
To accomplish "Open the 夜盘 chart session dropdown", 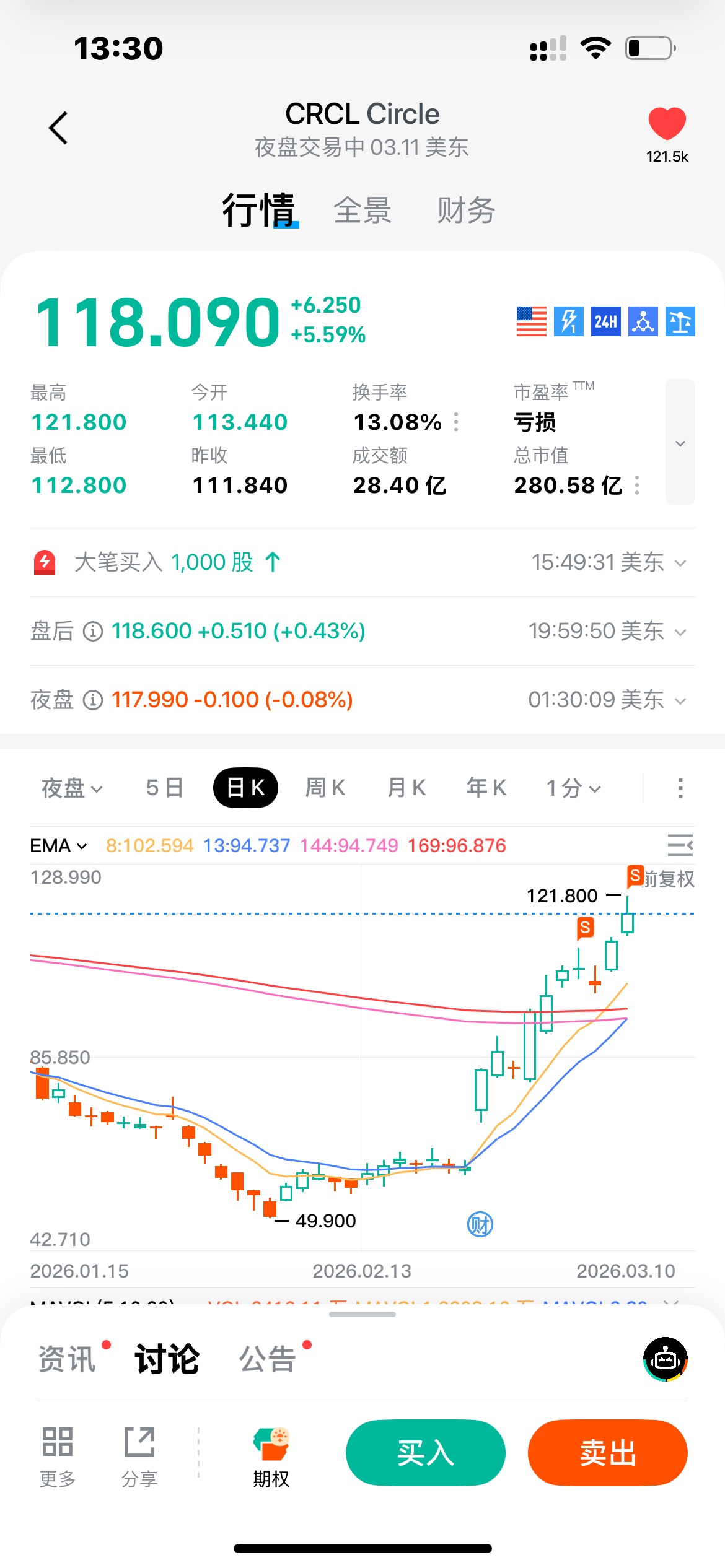I will [72, 788].
